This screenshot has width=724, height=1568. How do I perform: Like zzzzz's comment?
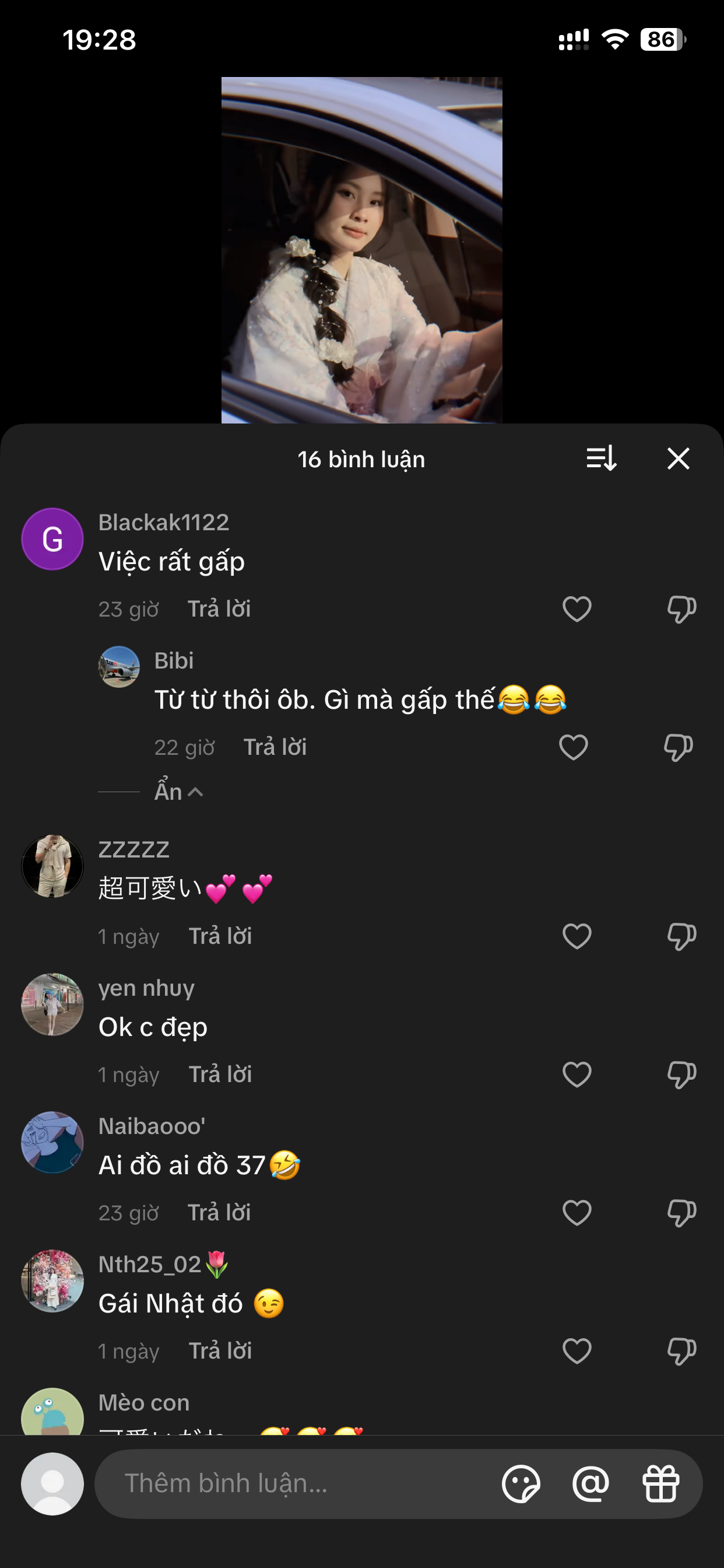(577, 936)
